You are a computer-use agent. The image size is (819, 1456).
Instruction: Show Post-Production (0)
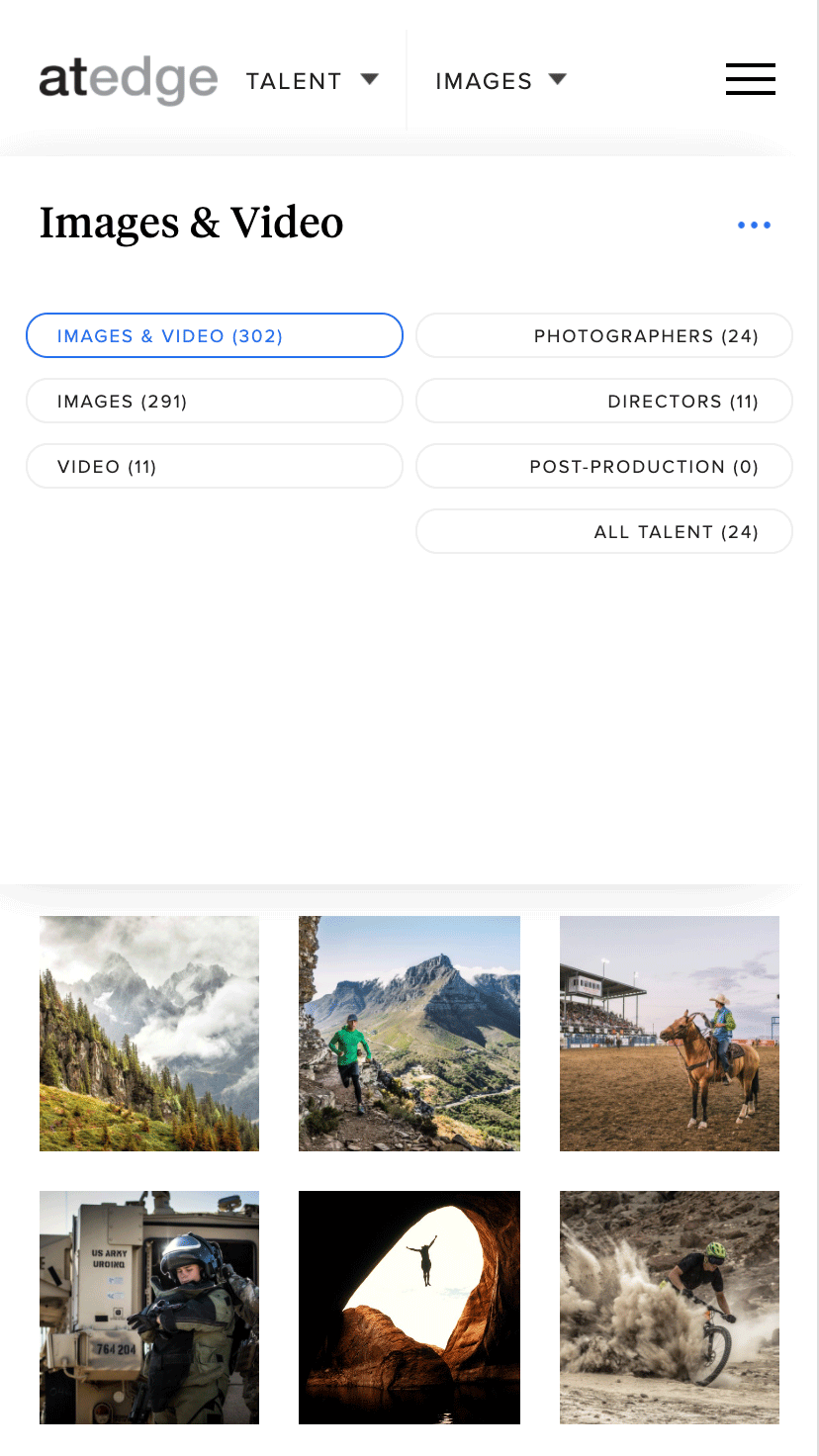(603, 466)
